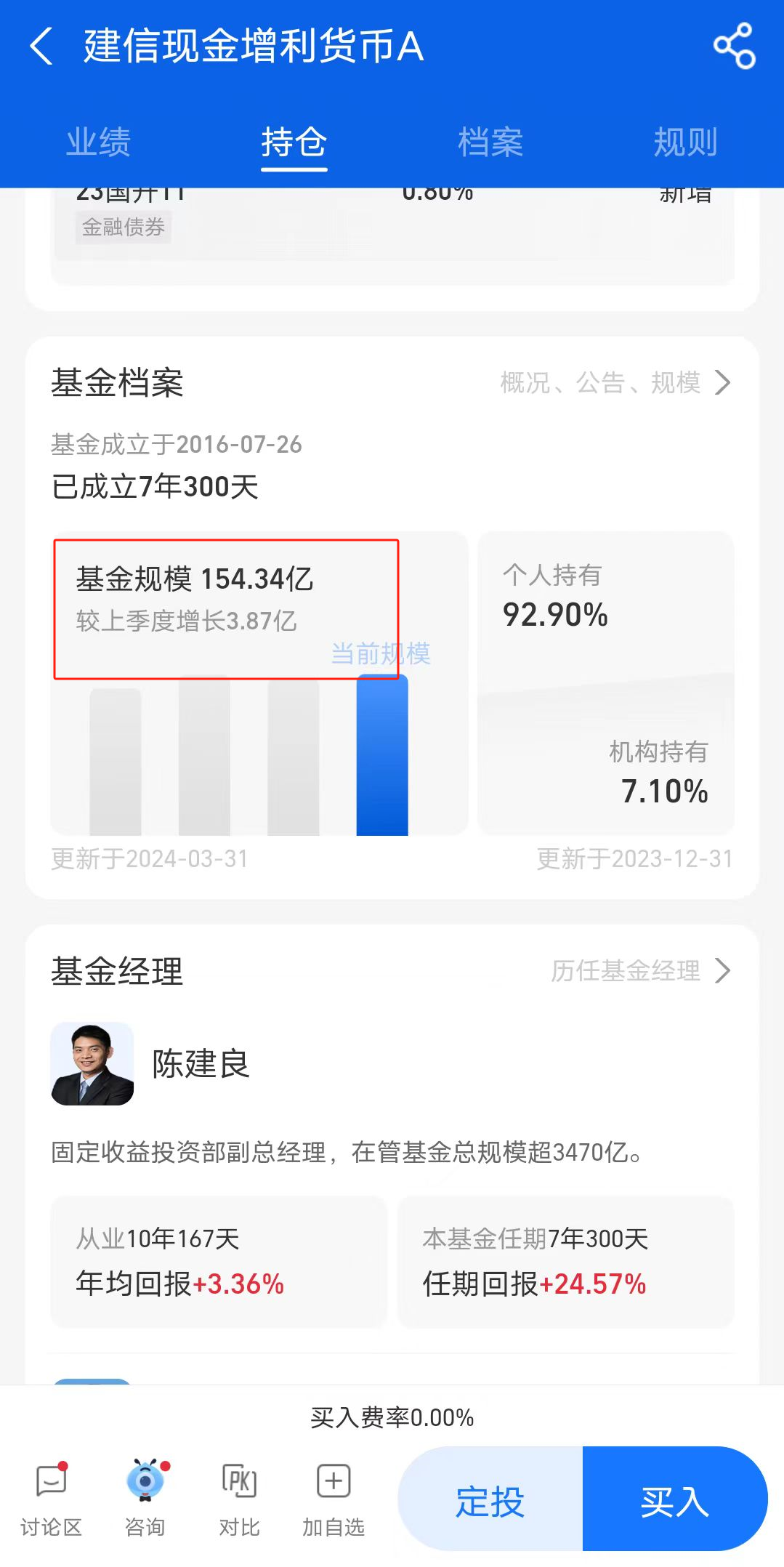Tap the 定投 button

490,1500
